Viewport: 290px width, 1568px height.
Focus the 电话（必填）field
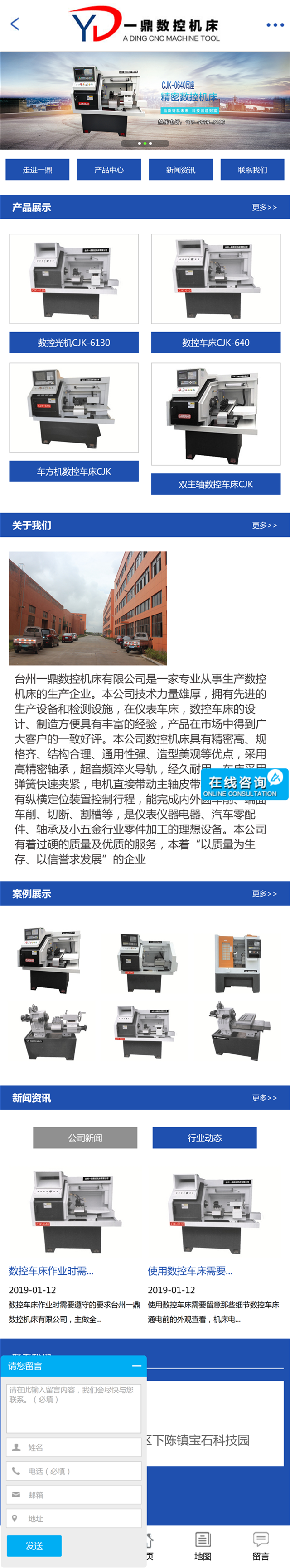[x=74, y=1471]
